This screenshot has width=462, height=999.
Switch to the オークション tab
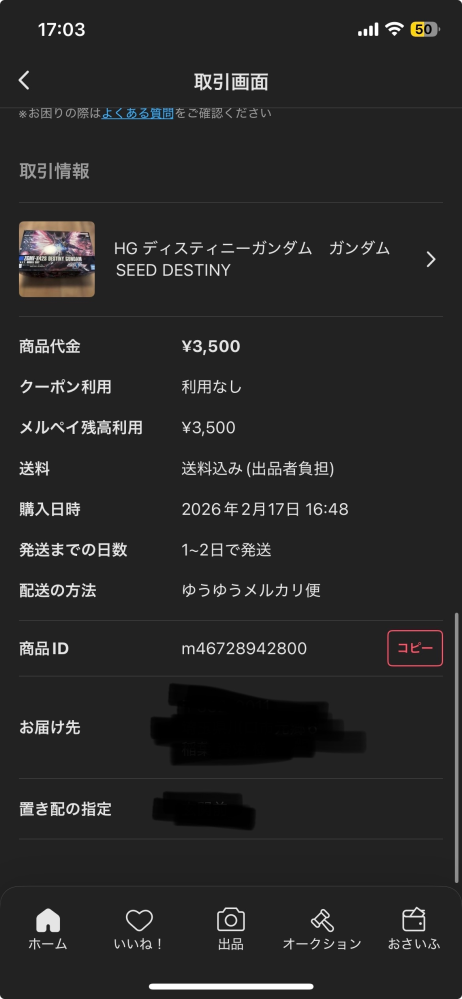[x=322, y=929]
